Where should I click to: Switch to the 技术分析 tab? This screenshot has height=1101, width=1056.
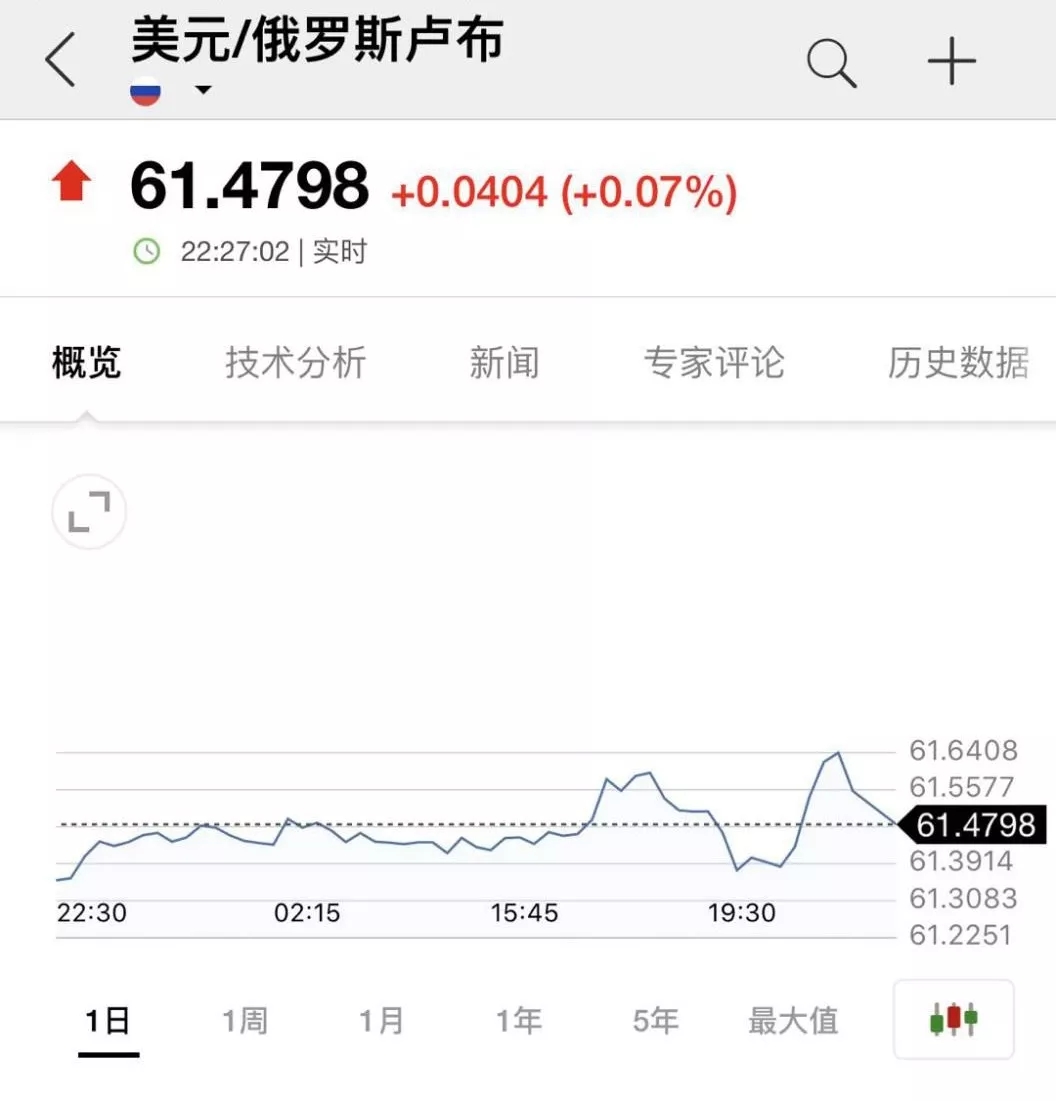[296, 362]
